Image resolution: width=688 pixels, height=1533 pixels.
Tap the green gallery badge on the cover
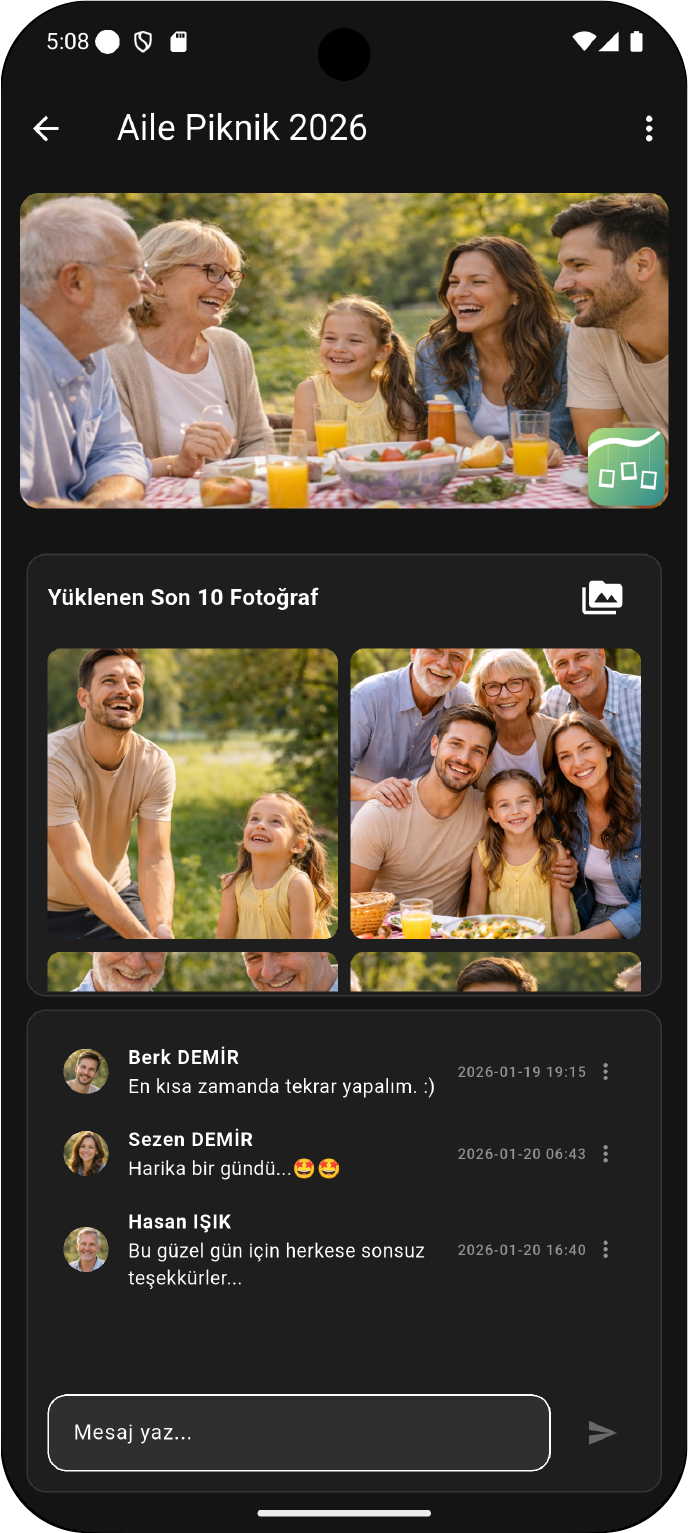627,467
